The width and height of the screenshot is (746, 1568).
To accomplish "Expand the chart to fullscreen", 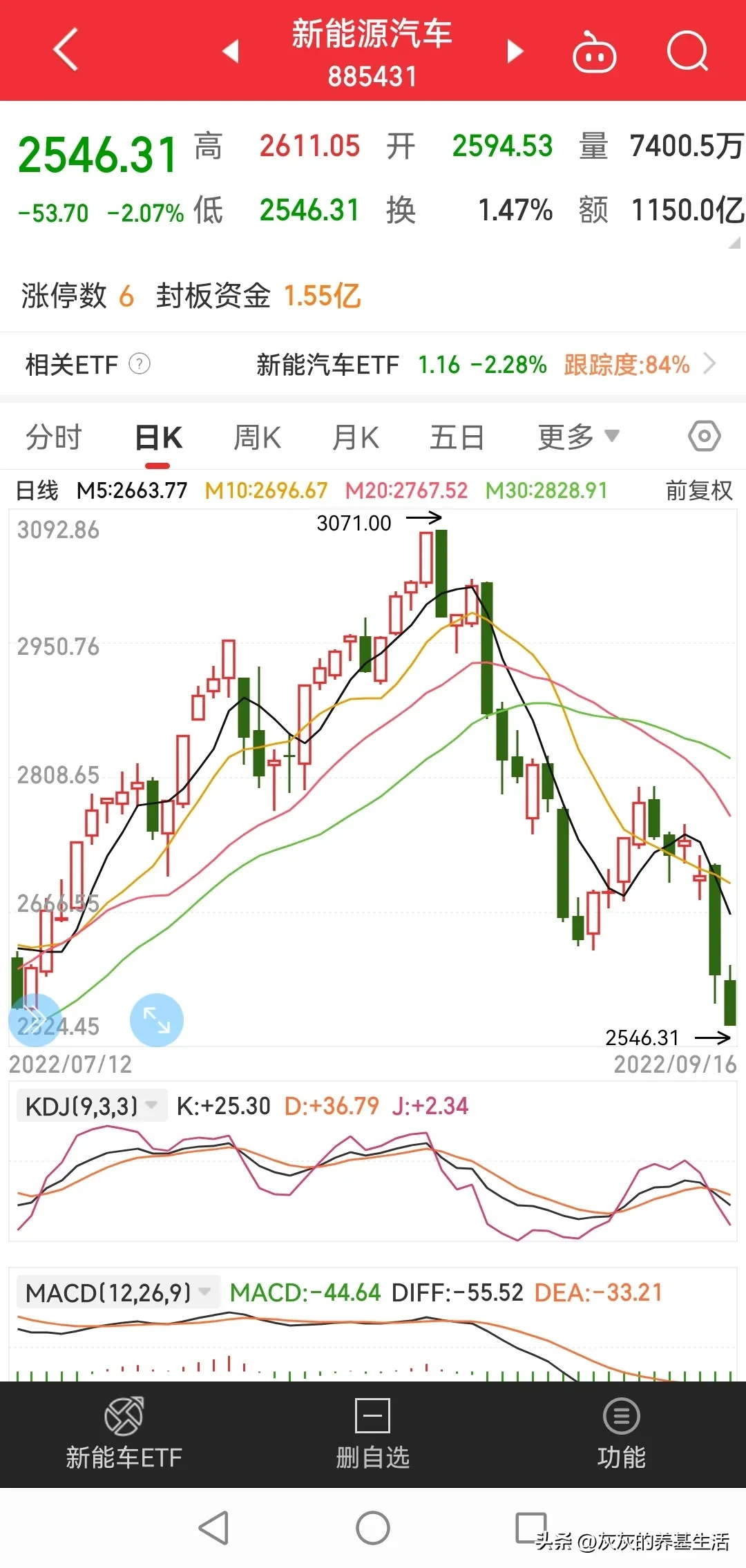I will coord(157,1020).
